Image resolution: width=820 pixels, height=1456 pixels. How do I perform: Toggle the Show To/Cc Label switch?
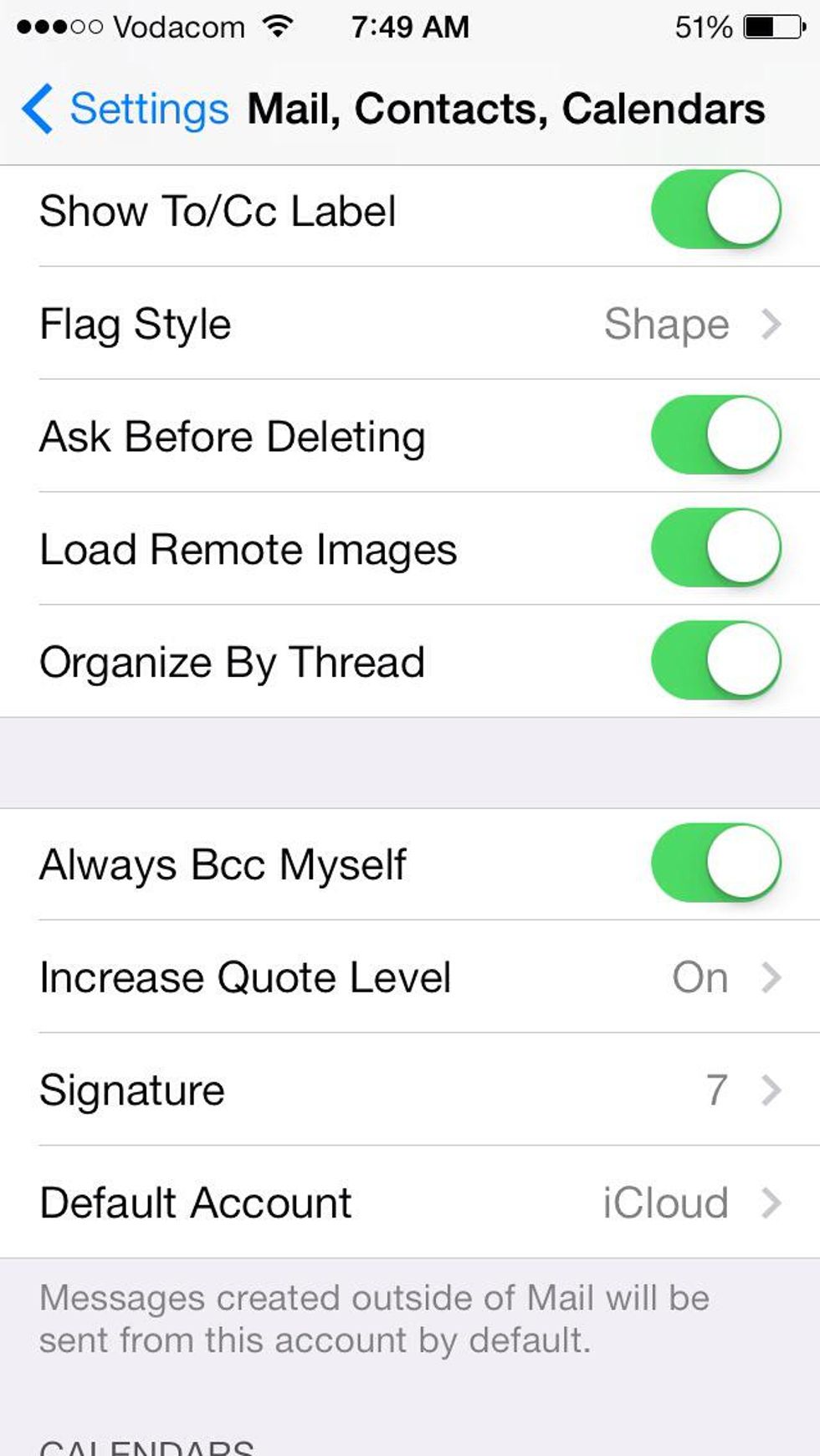(x=715, y=209)
